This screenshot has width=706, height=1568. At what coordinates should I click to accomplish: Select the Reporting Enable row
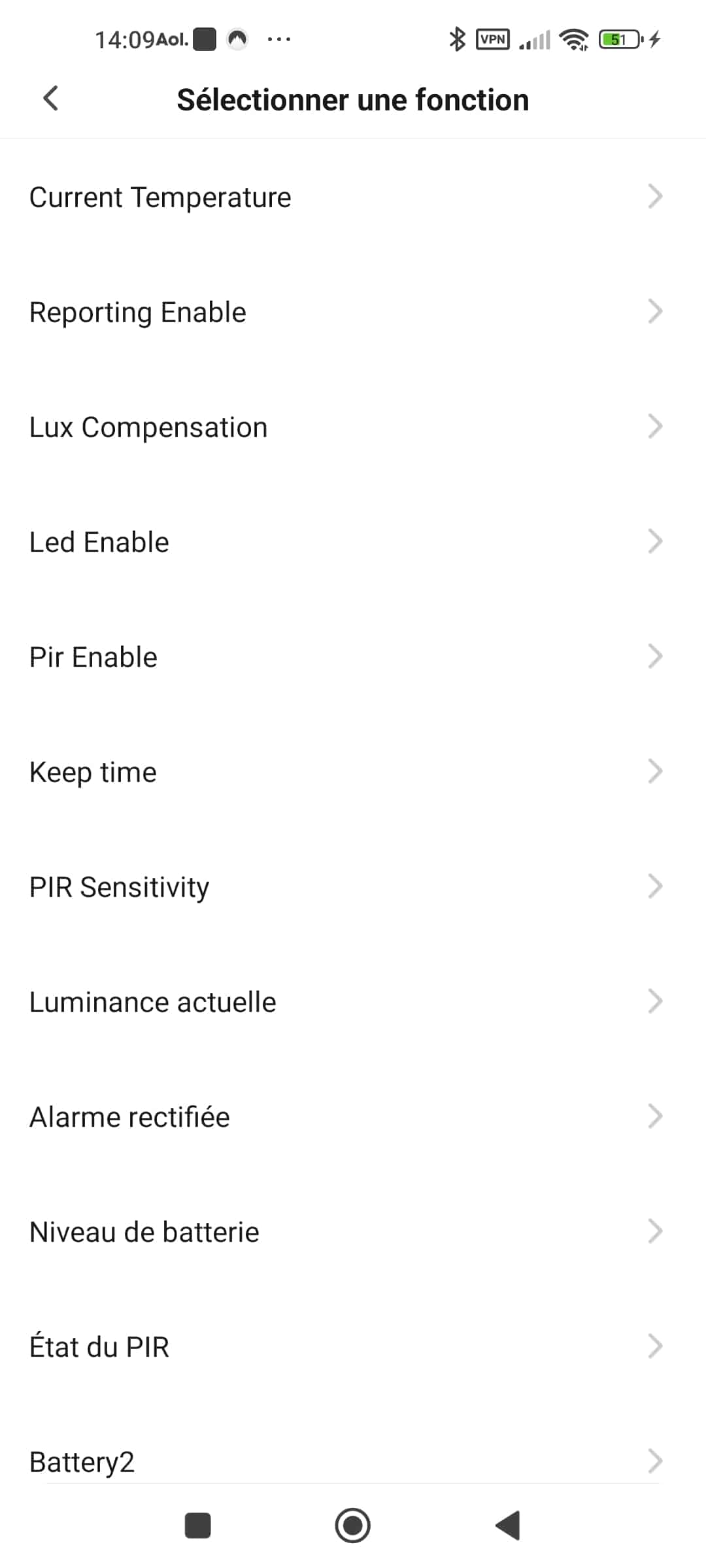tap(353, 312)
